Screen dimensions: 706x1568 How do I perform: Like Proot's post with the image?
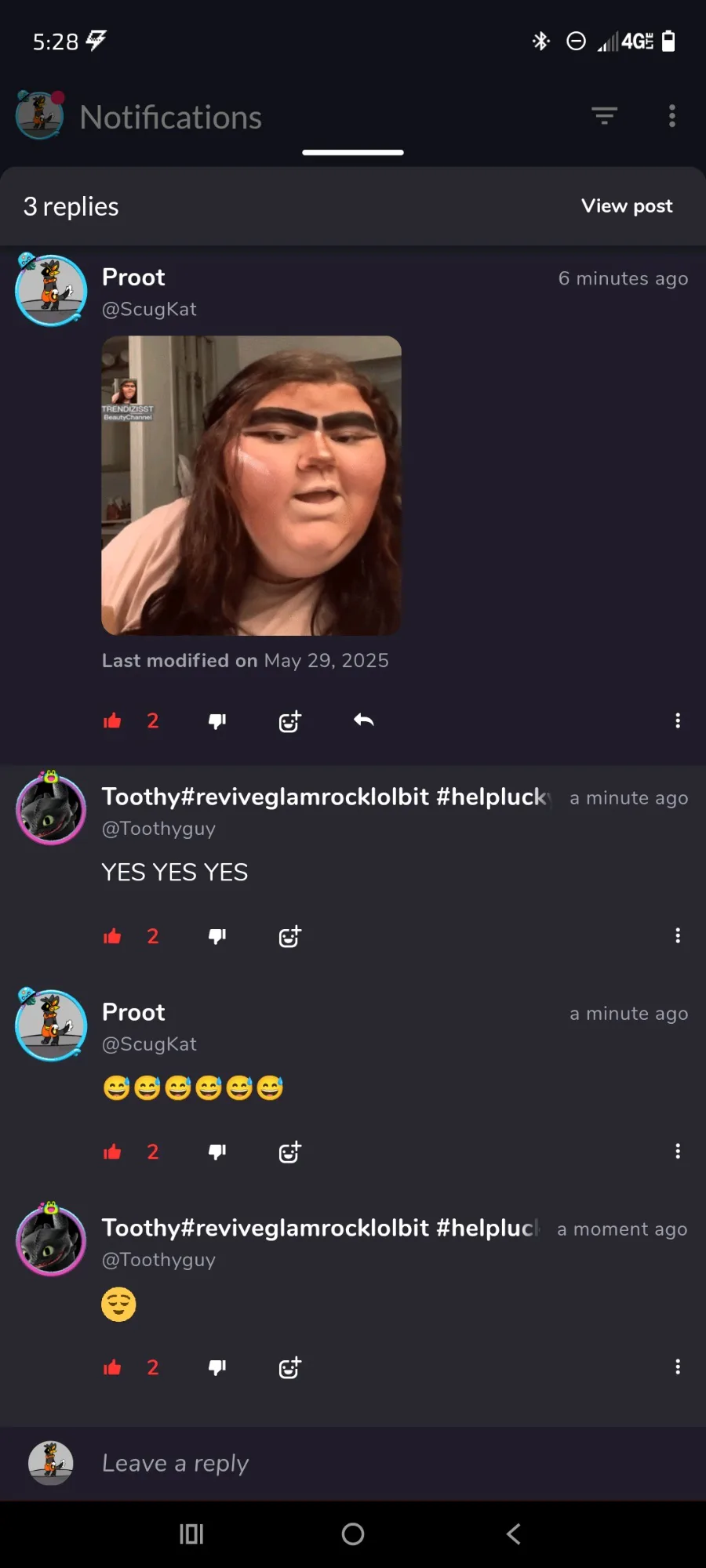113,720
